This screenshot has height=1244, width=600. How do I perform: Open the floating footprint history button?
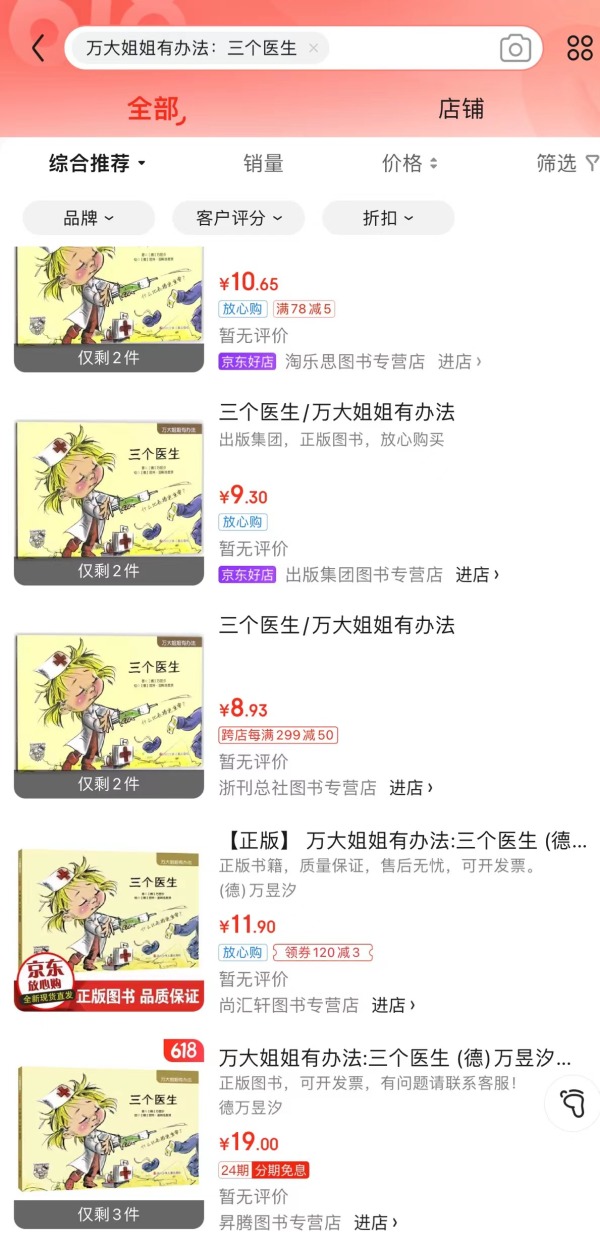click(x=573, y=1103)
